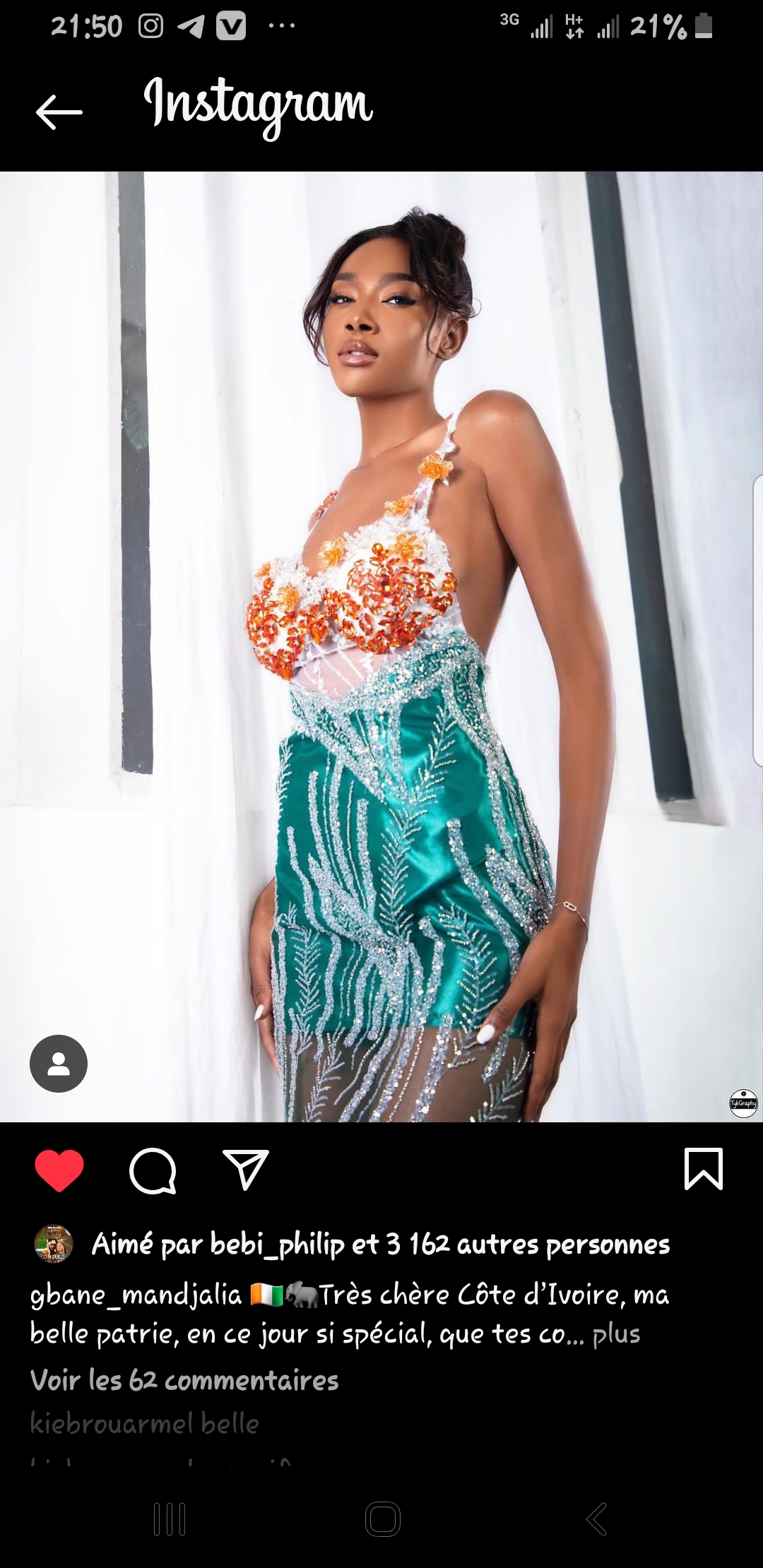Tap the system home button
The height and width of the screenshot is (1568, 763).
[382, 1519]
